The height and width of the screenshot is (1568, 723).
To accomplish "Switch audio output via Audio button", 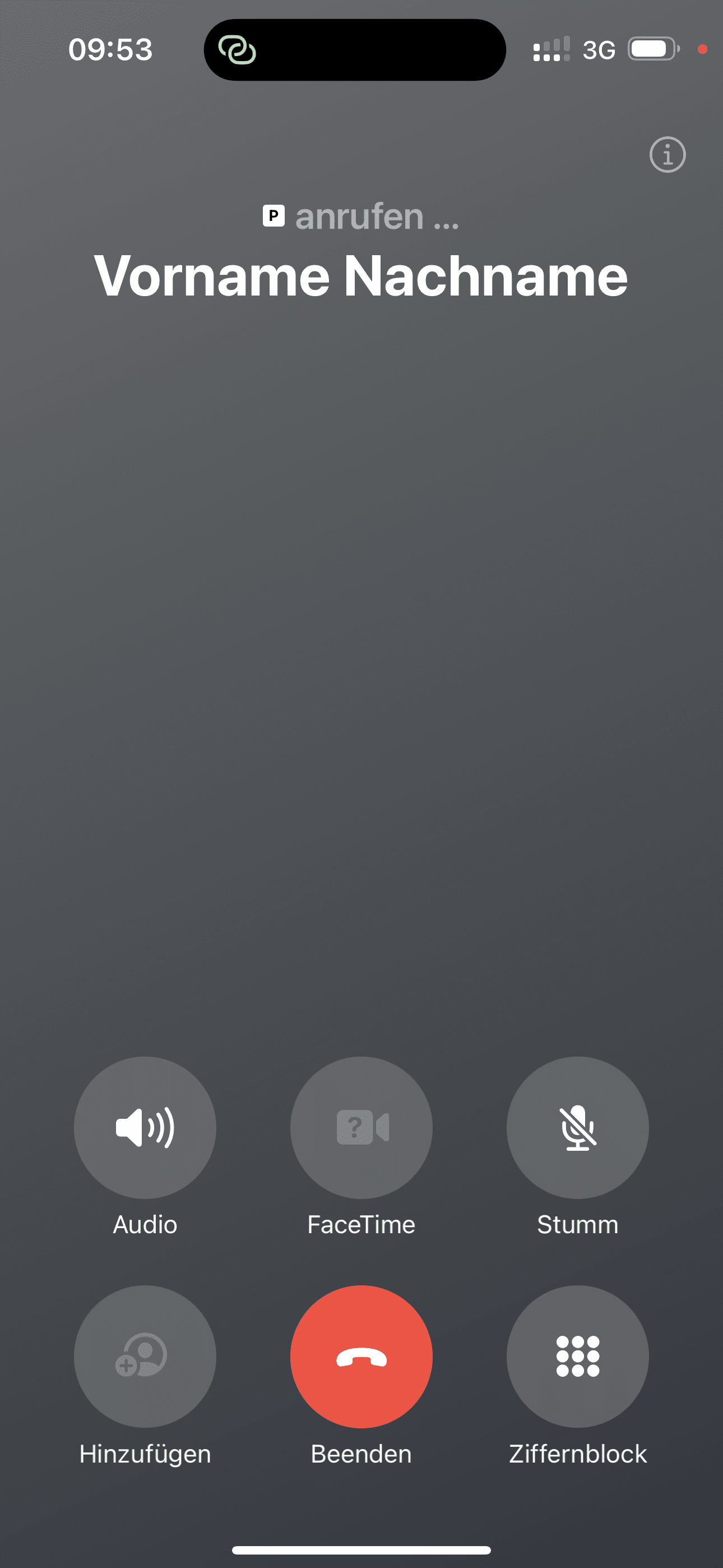I will click(145, 1127).
